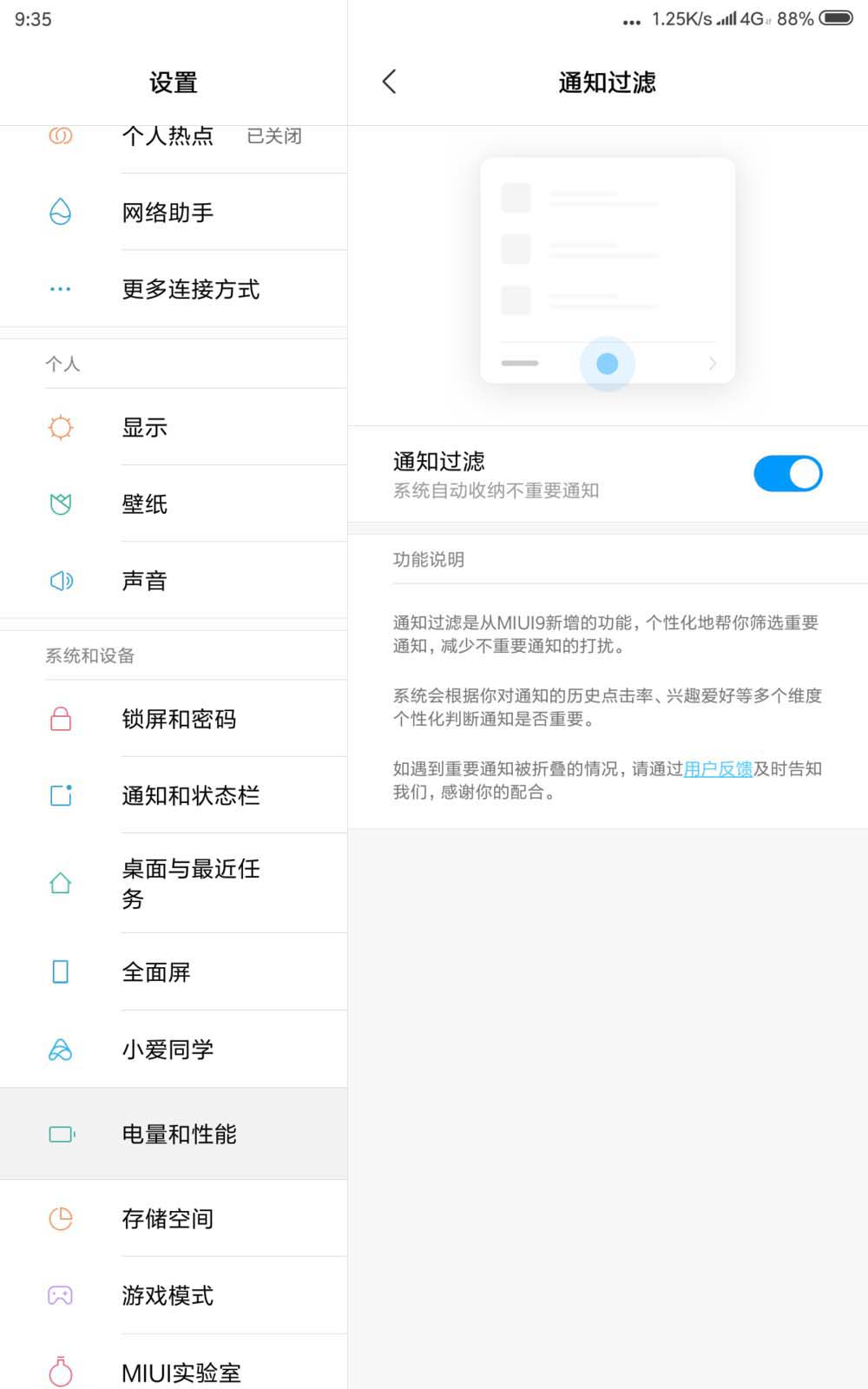
Task: Open the illustration's right arrow chevron
Action: (x=712, y=364)
